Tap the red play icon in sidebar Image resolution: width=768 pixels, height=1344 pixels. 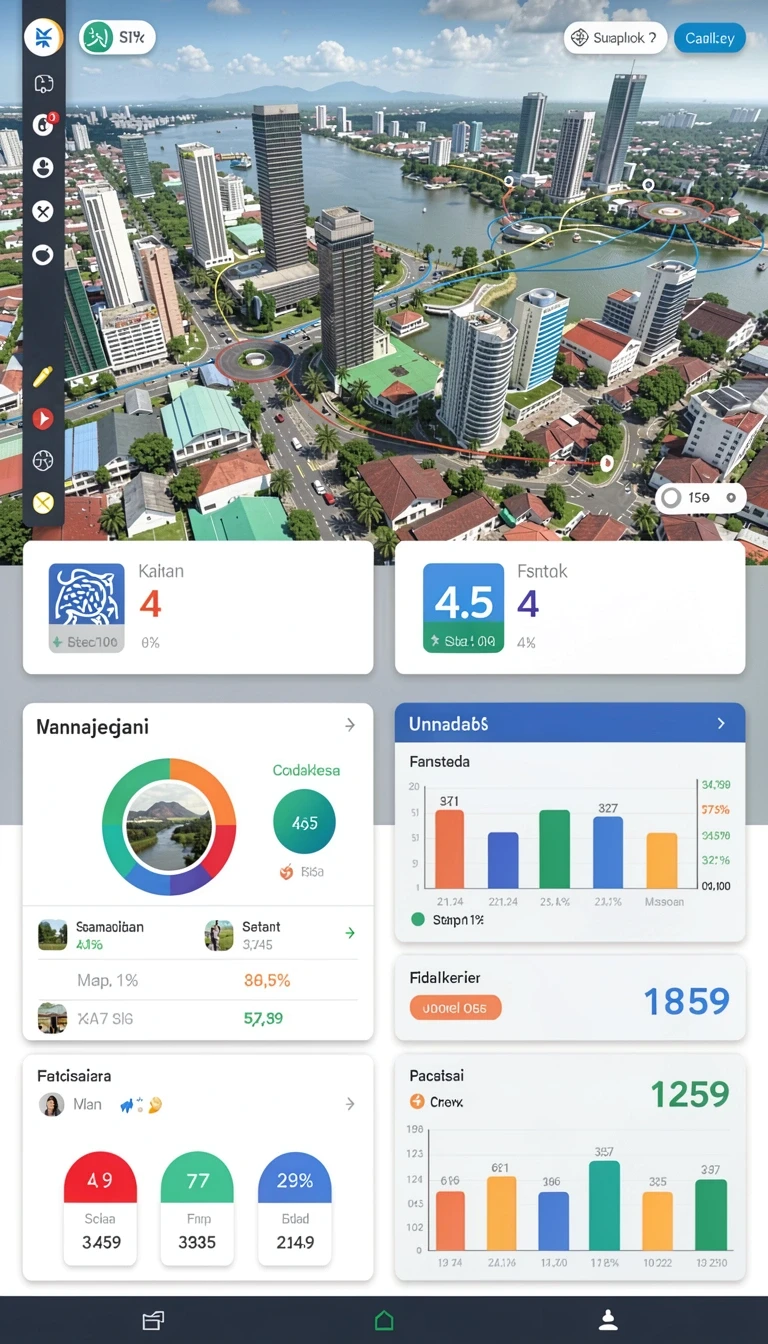(43, 419)
